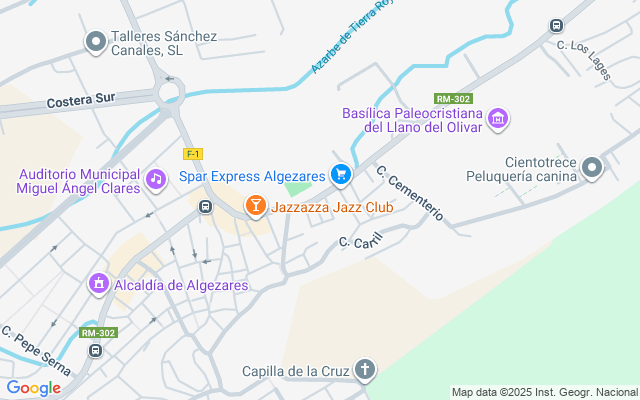Tap the Alcaldía de Algezares pin
Image resolution: width=640 pixels, height=400 pixels.
point(98,285)
